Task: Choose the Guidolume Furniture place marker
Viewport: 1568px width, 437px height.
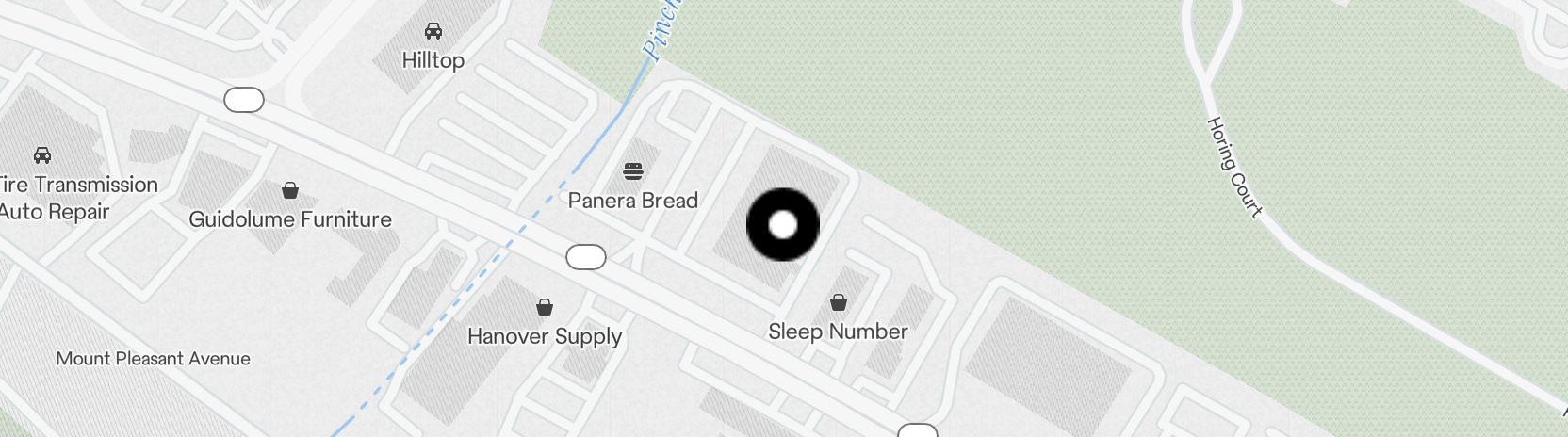Action: pos(290,191)
